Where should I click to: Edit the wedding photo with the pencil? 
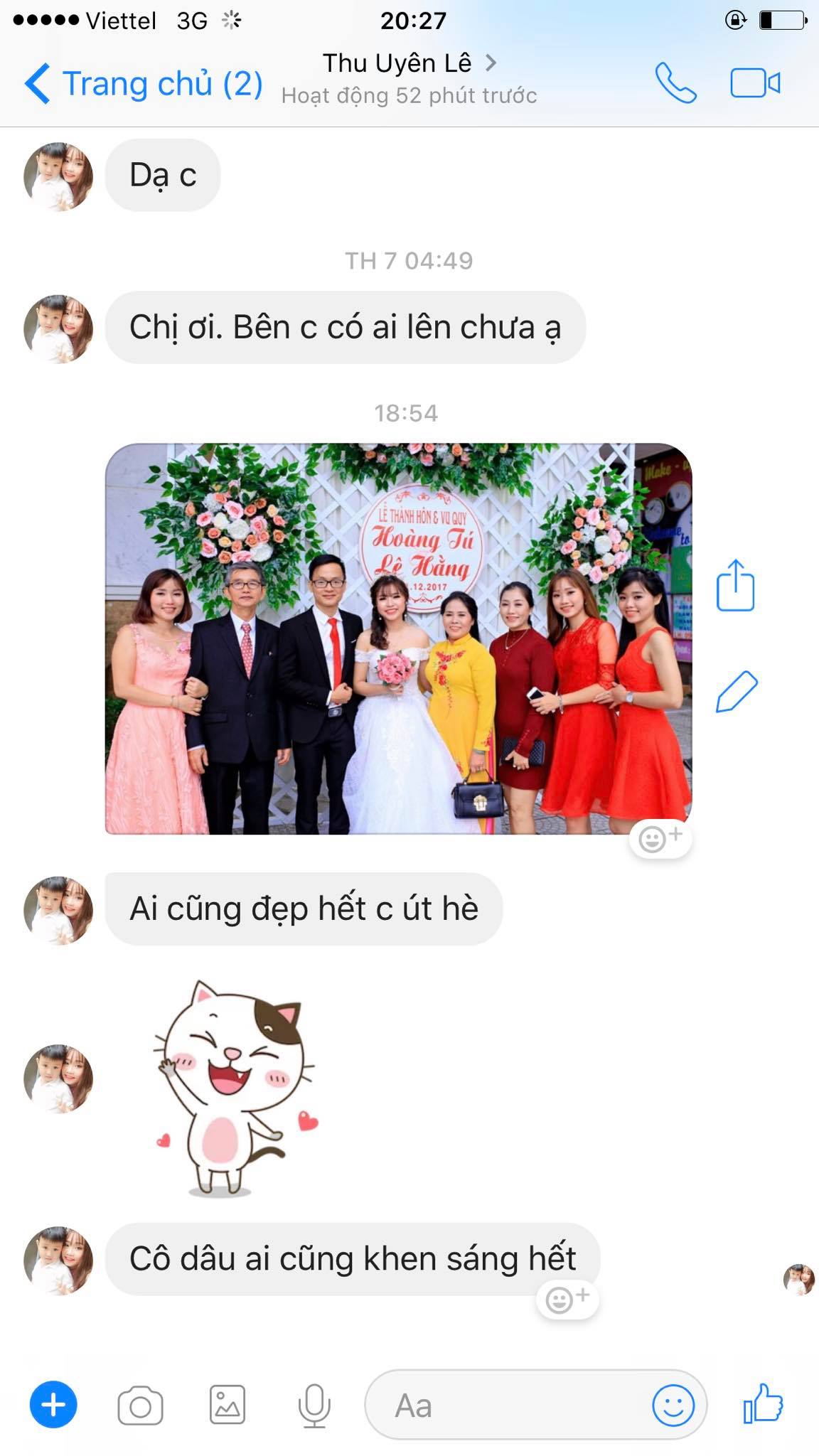pos(737,691)
